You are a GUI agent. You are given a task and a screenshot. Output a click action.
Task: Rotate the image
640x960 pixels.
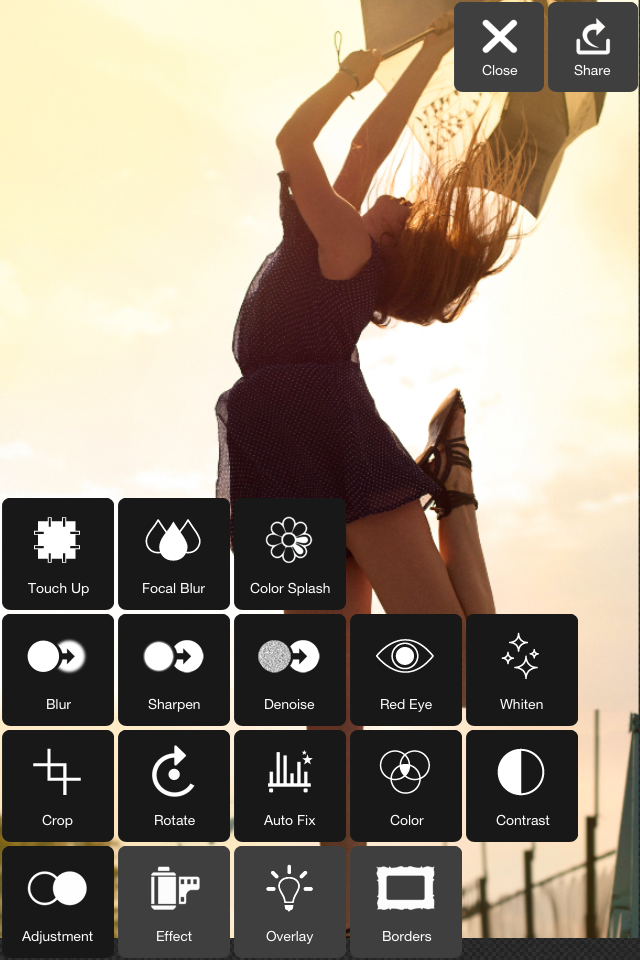[x=174, y=786]
